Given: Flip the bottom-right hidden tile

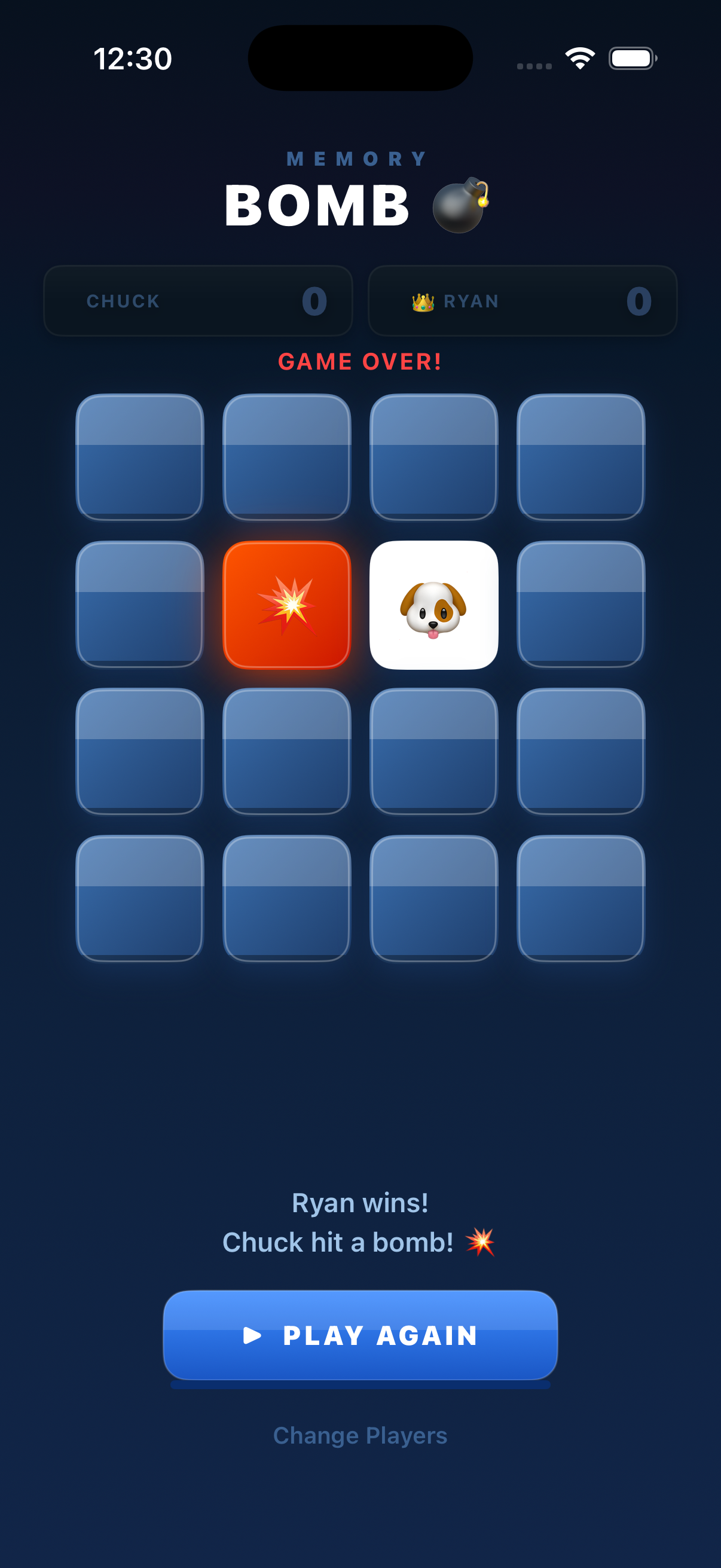Looking at the screenshot, I should (581, 899).
